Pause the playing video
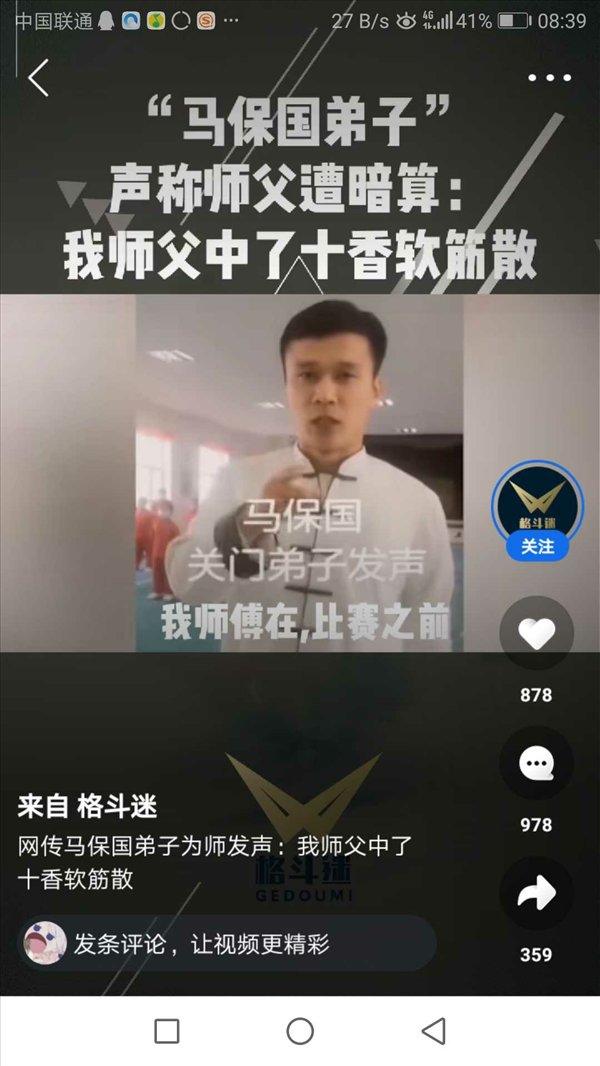 [300, 472]
